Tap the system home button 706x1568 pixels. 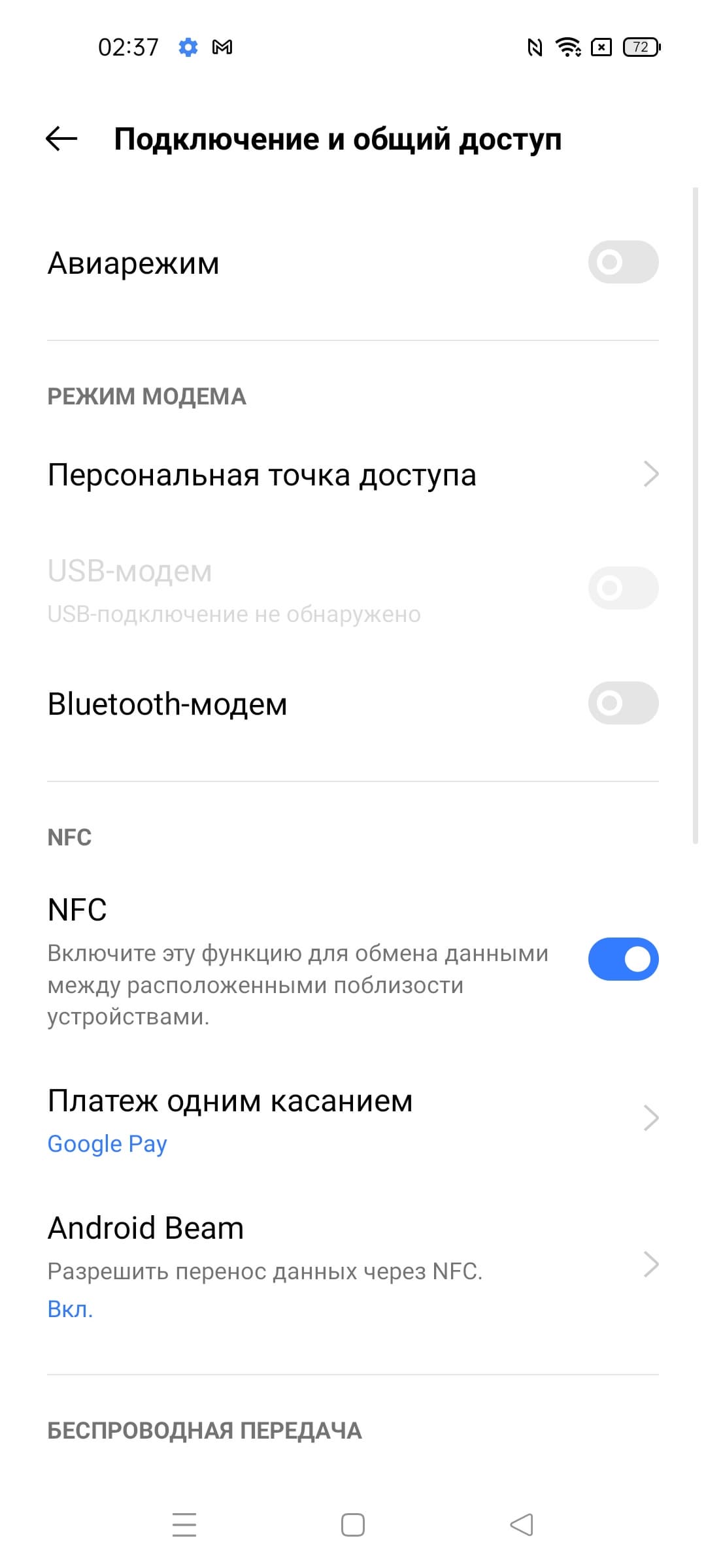tap(353, 1526)
